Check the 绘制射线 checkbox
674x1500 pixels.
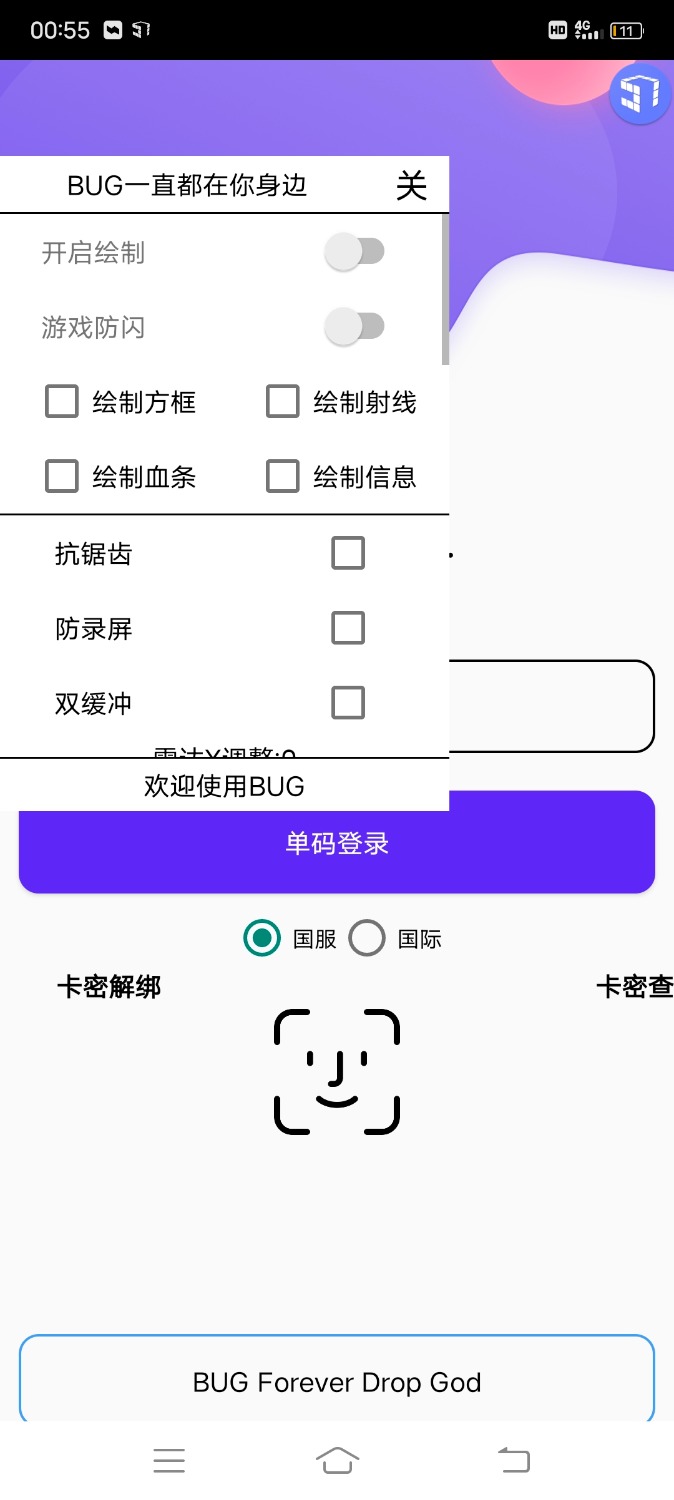coord(283,402)
